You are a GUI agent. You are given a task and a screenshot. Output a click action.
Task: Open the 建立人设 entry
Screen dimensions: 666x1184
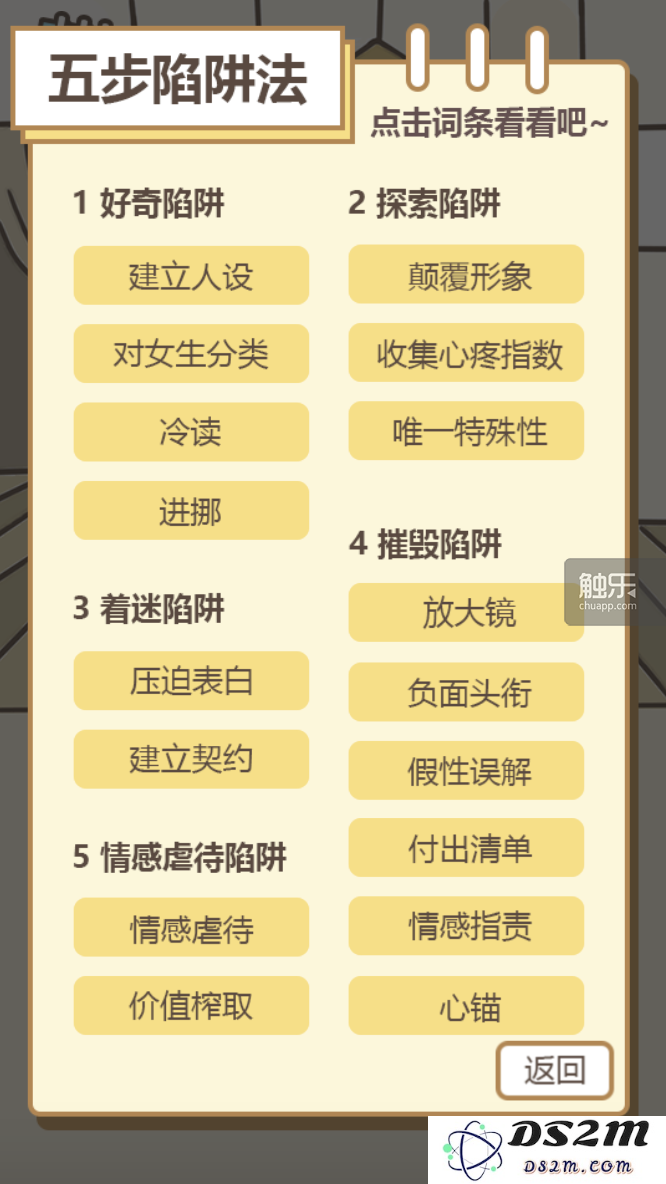(191, 276)
